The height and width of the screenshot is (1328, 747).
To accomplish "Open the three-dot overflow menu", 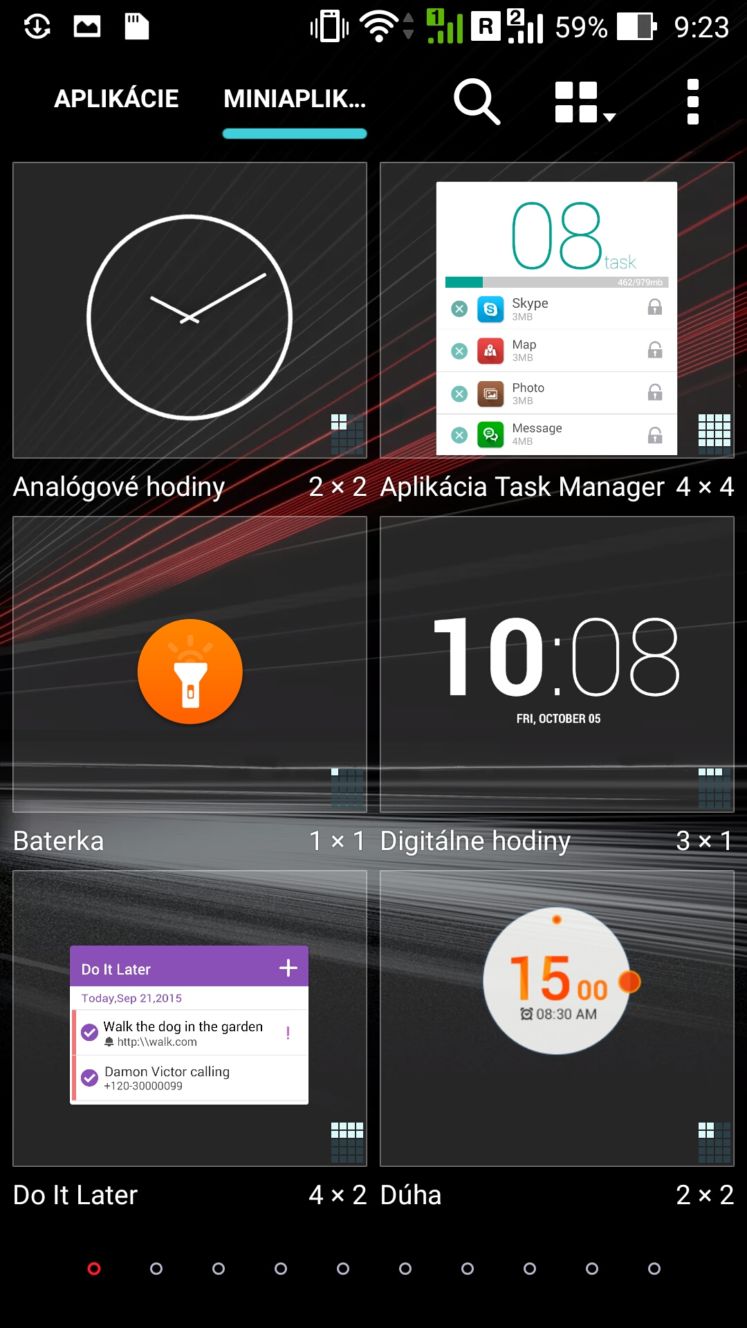I will coord(693,102).
